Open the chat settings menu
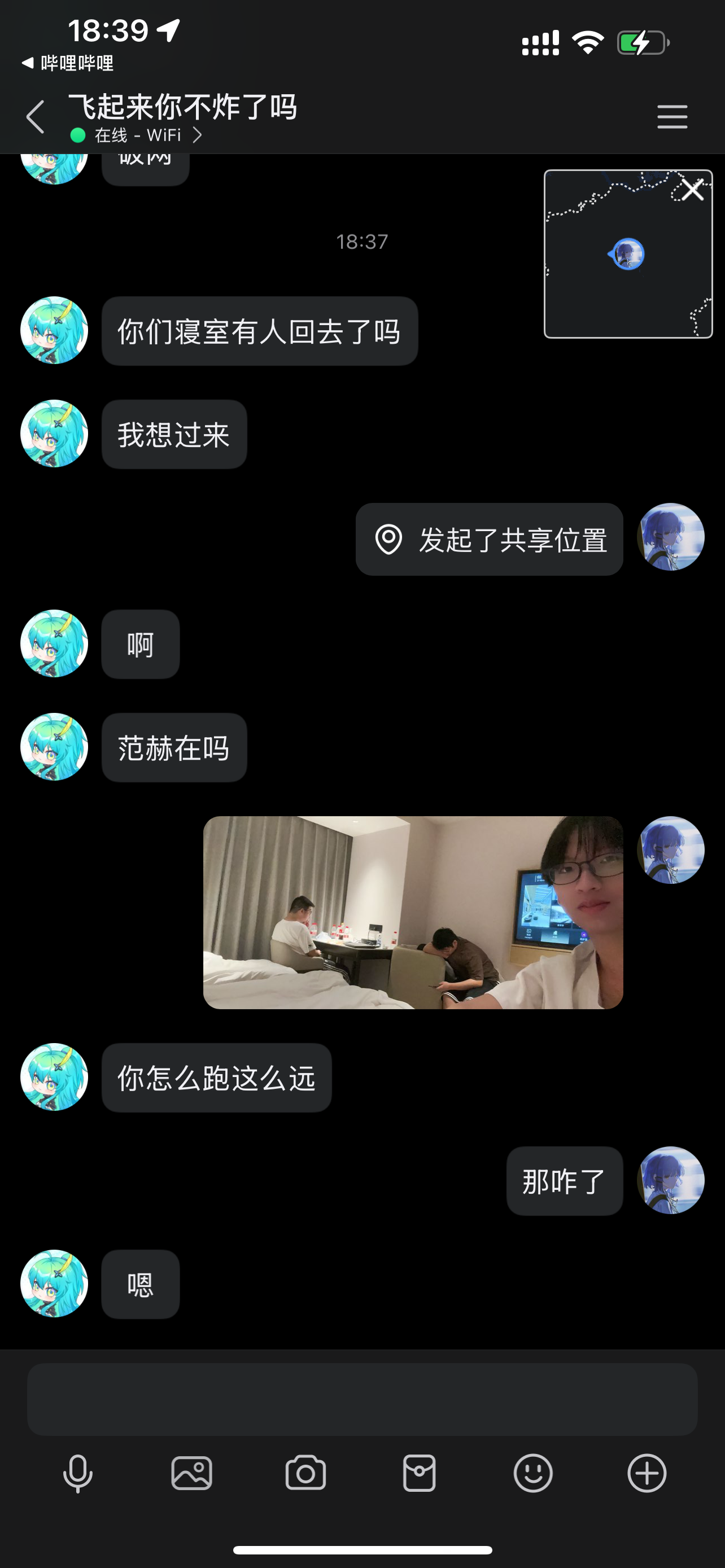Screen dimensions: 725x1568 [672, 116]
